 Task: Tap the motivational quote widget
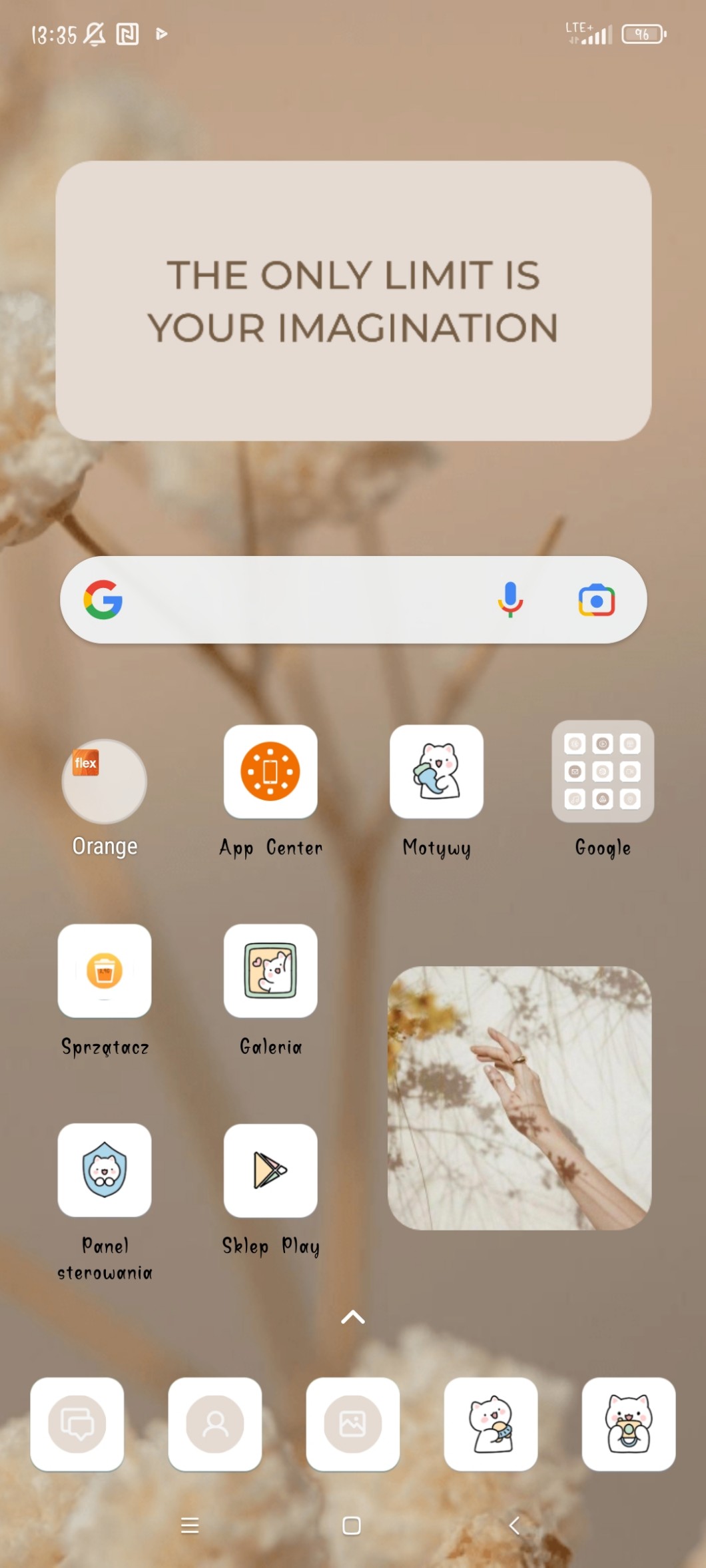[x=353, y=301]
